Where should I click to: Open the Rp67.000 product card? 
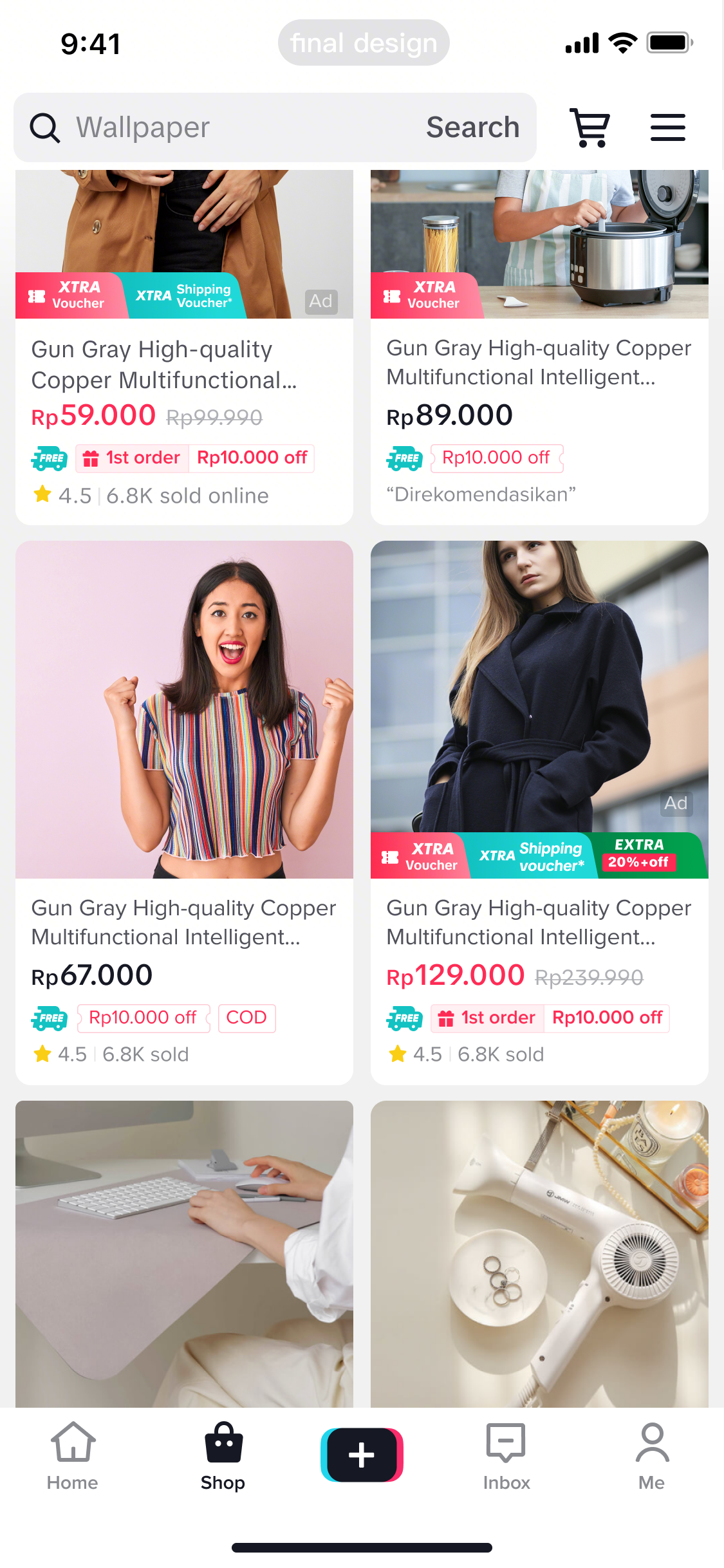click(184, 811)
